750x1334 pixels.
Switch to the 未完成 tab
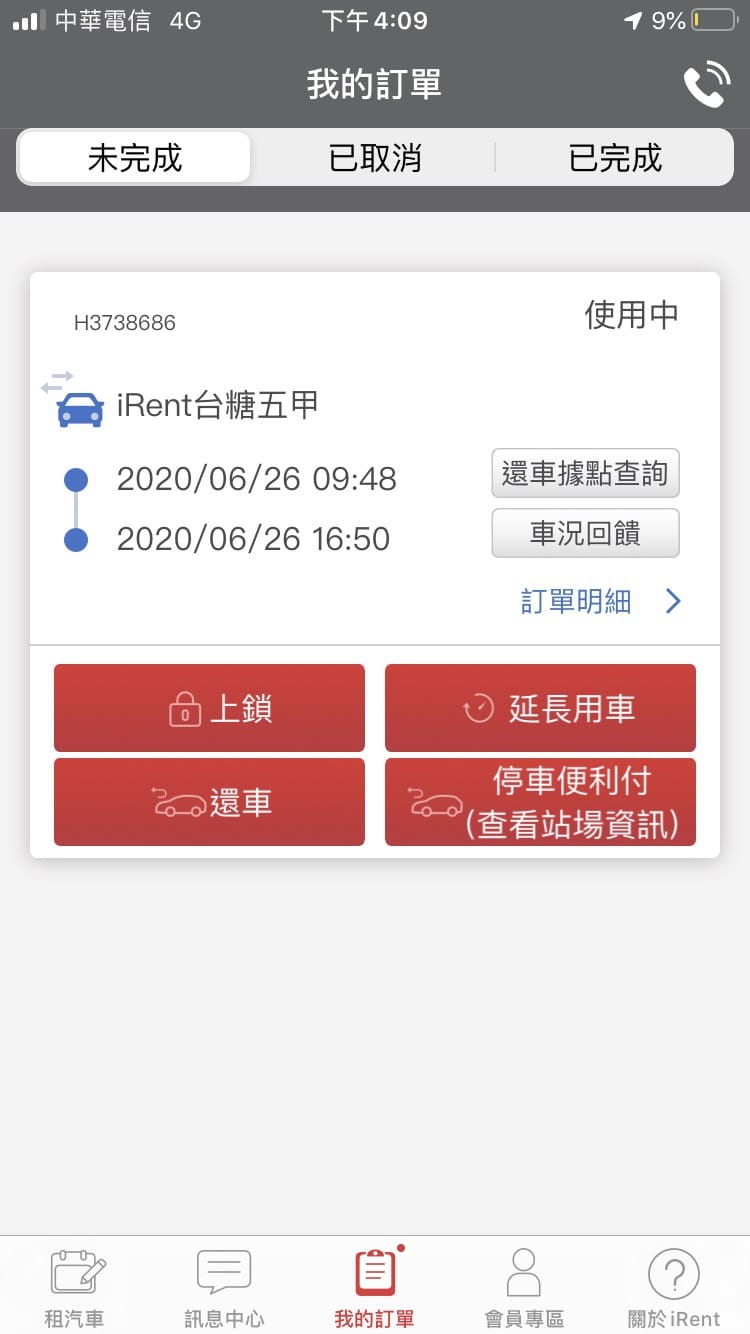point(135,158)
